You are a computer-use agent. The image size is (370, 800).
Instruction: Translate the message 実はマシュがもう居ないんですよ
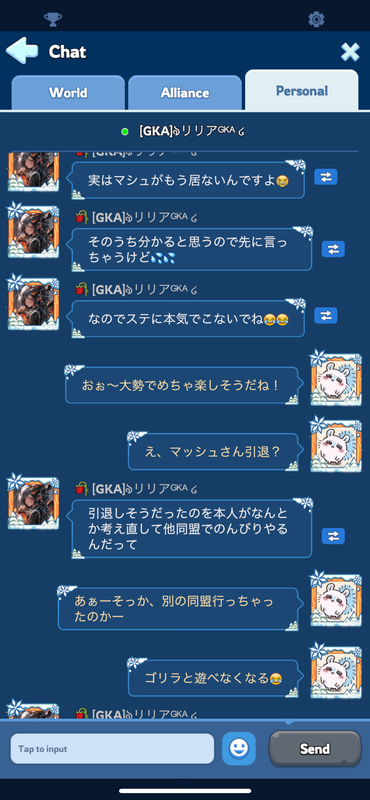[x=326, y=177]
